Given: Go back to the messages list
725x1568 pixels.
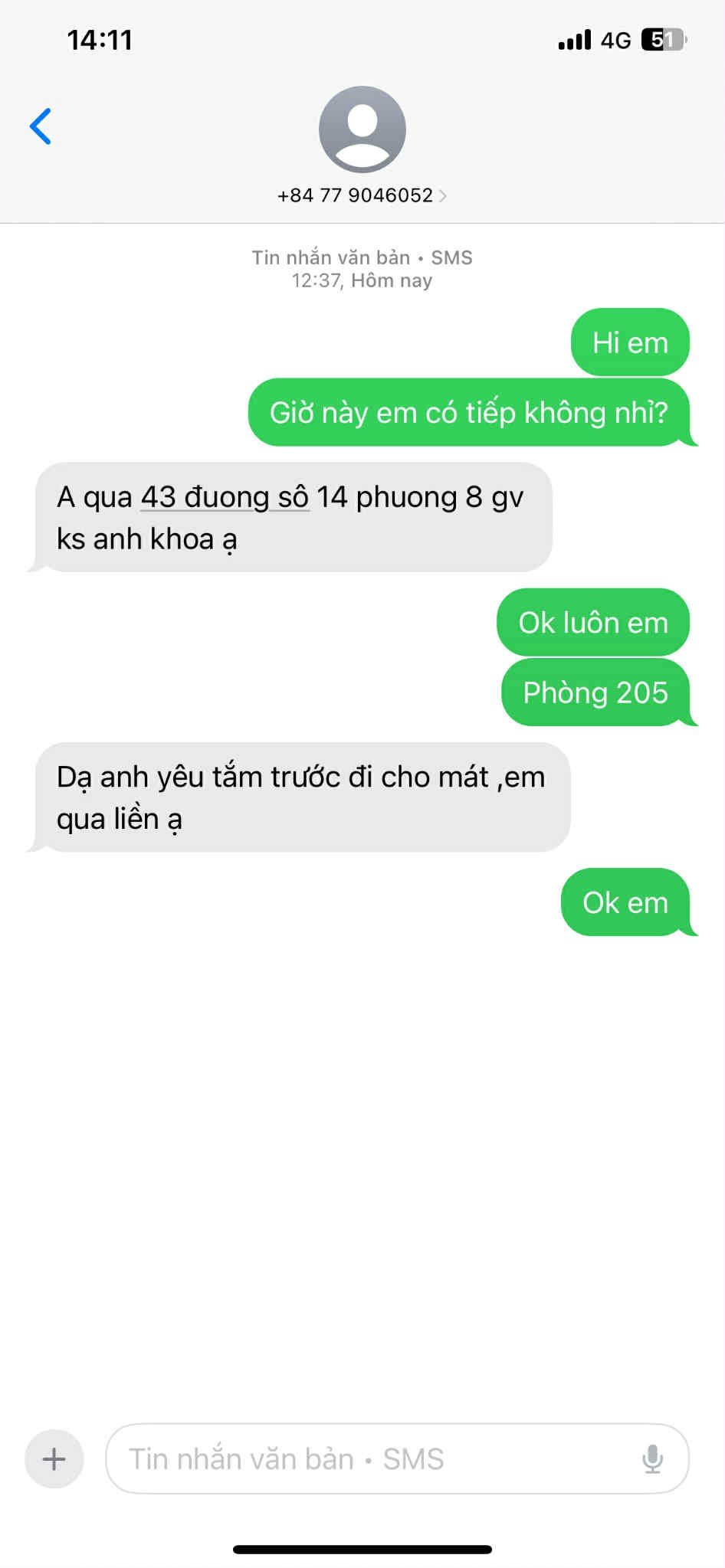Looking at the screenshot, I should [x=41, y=126].
